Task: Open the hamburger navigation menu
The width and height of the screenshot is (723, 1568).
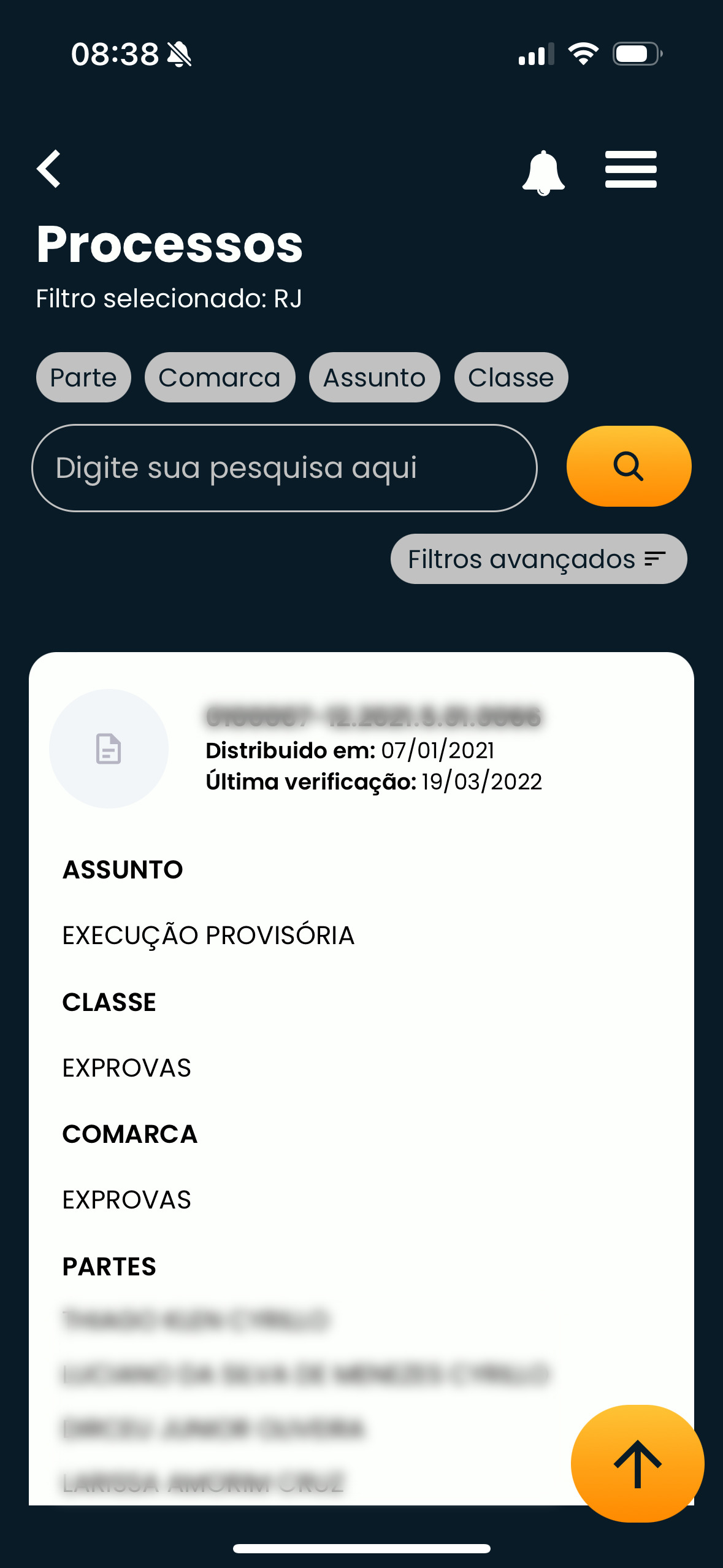Action: click(x=630, y=170)
